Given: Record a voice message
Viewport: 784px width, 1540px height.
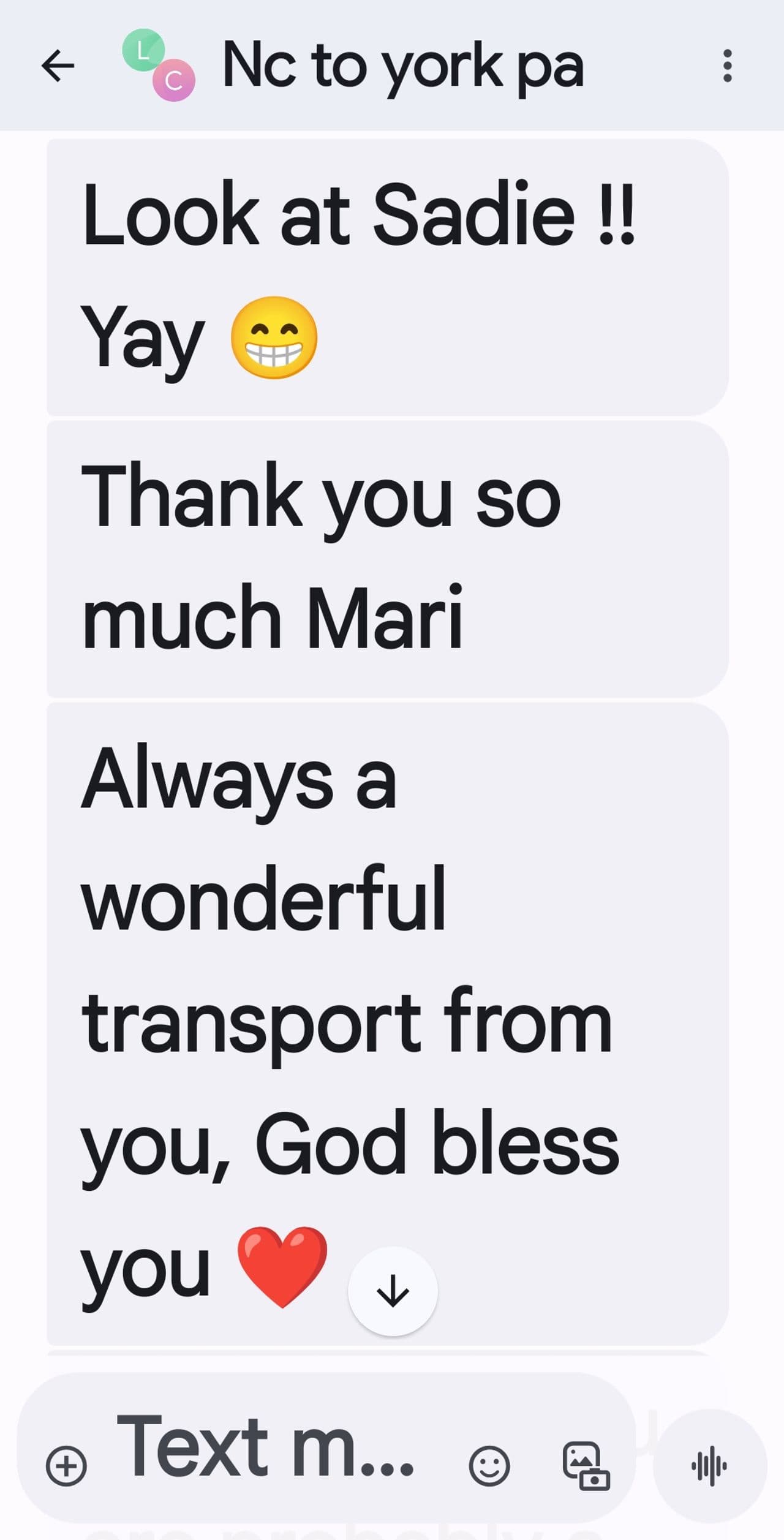Looking at the screenshot, I should pyautogui.click(x=709, y=1466).
